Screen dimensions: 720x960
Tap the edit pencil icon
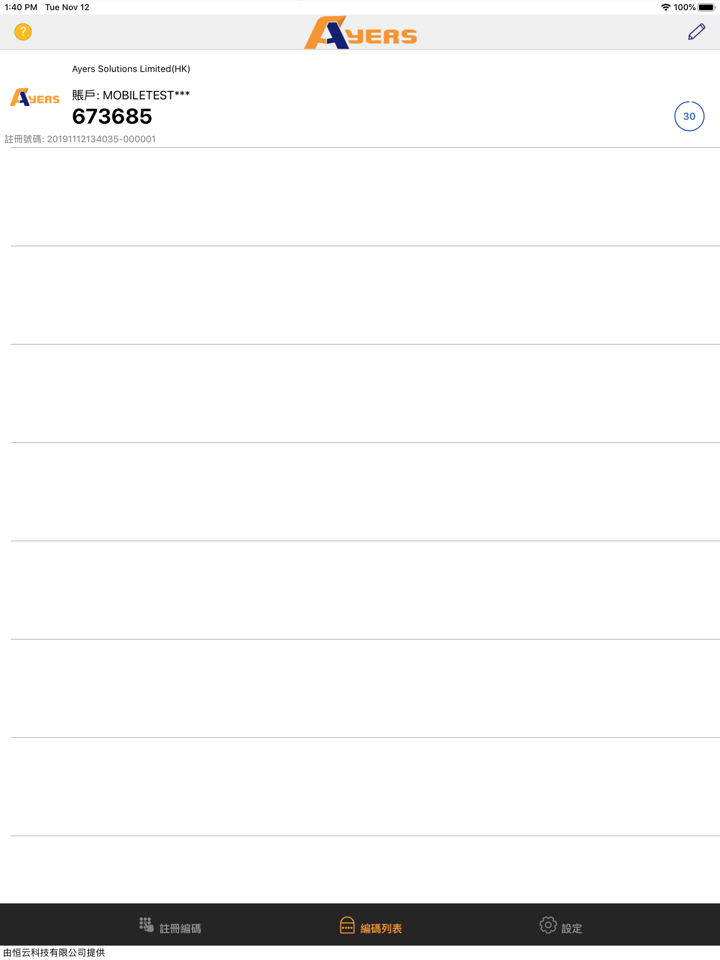pos(696,32)
